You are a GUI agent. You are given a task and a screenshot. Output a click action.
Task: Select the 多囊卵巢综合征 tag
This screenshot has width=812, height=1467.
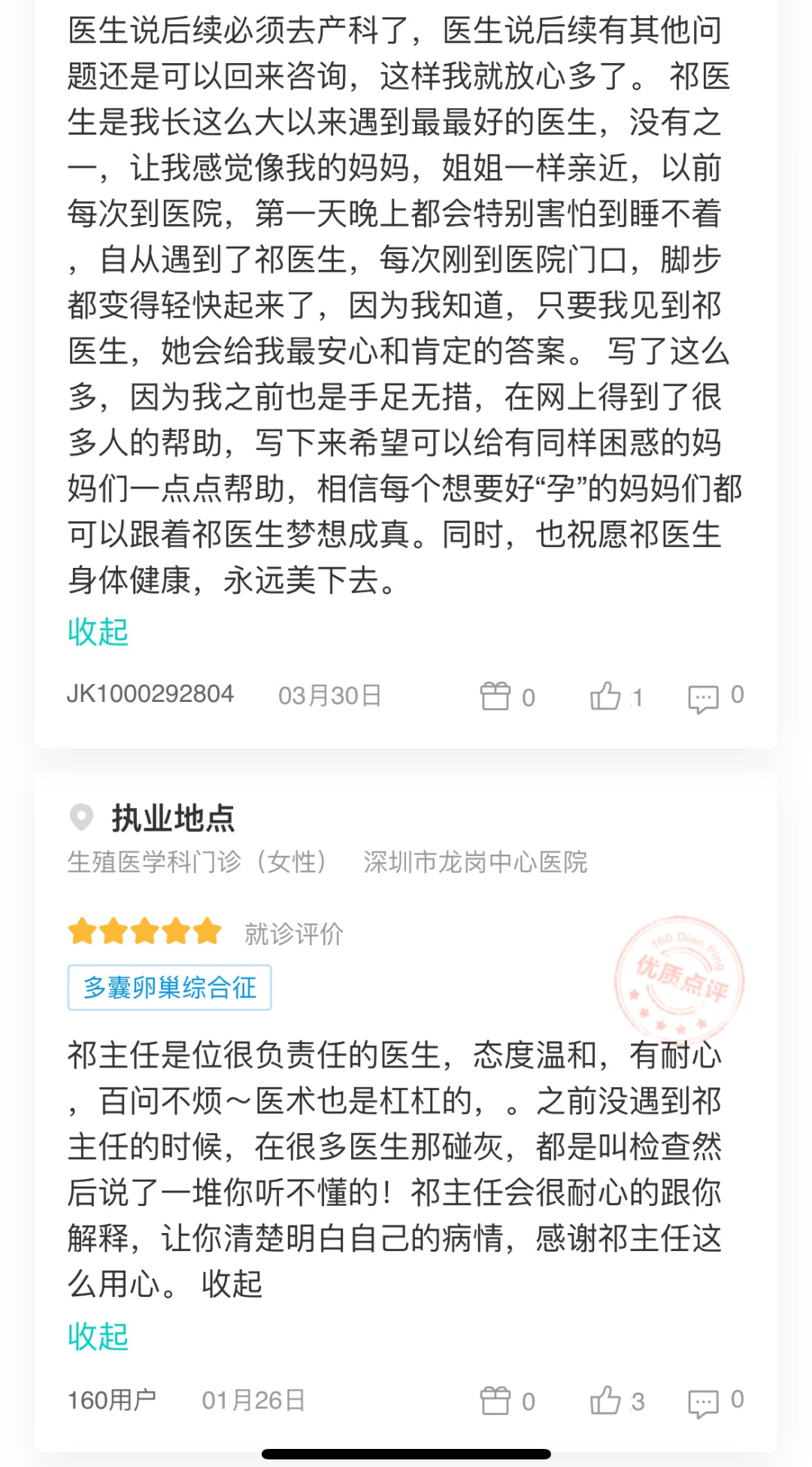pos(169,987)
